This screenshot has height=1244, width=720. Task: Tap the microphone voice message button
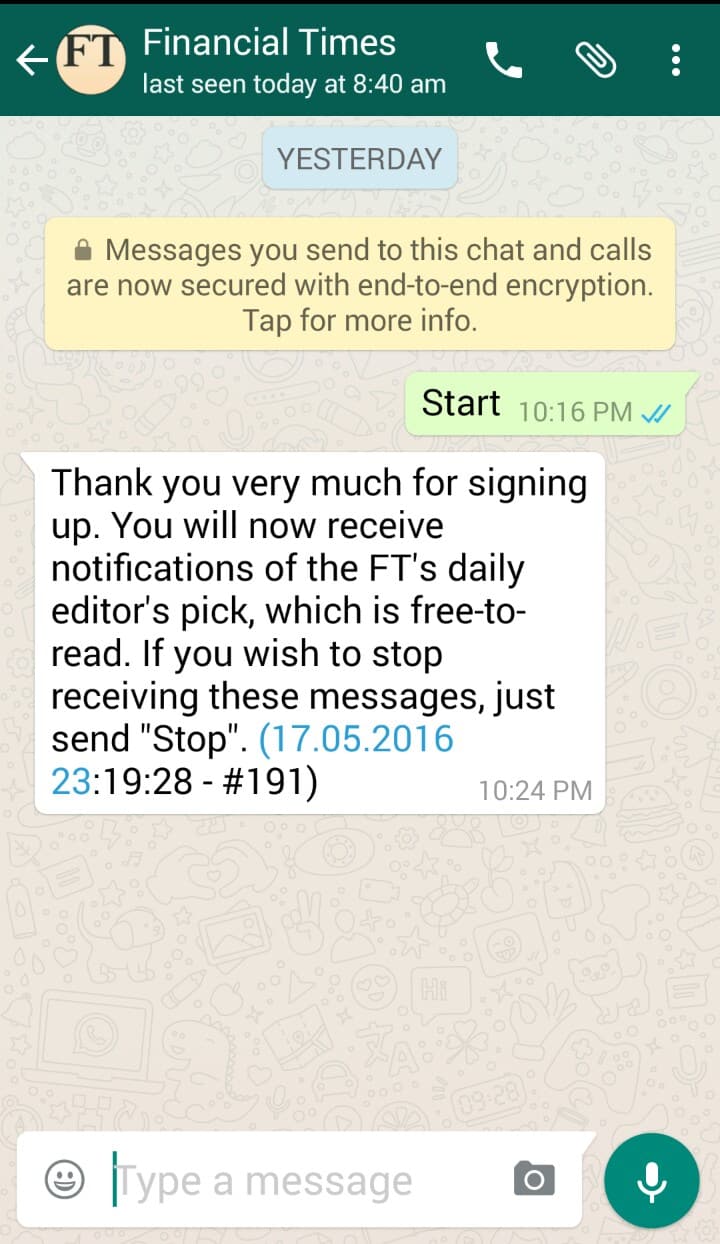tap(652, 1181)
